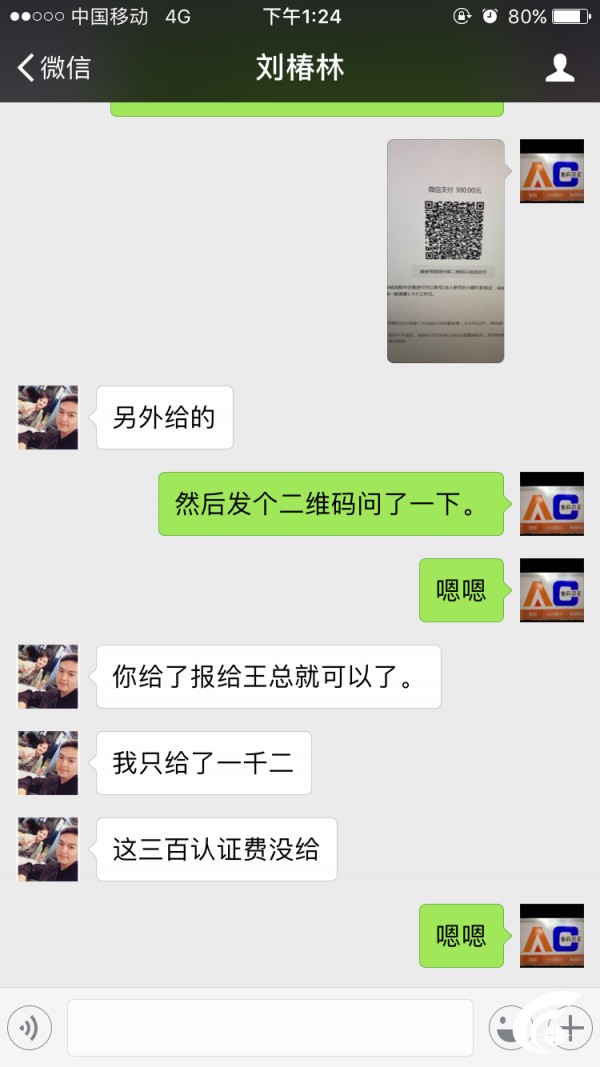The height and width of the screenshot is (1067, 600).
Task: Tap the message text field
Action: point(270,1028)
